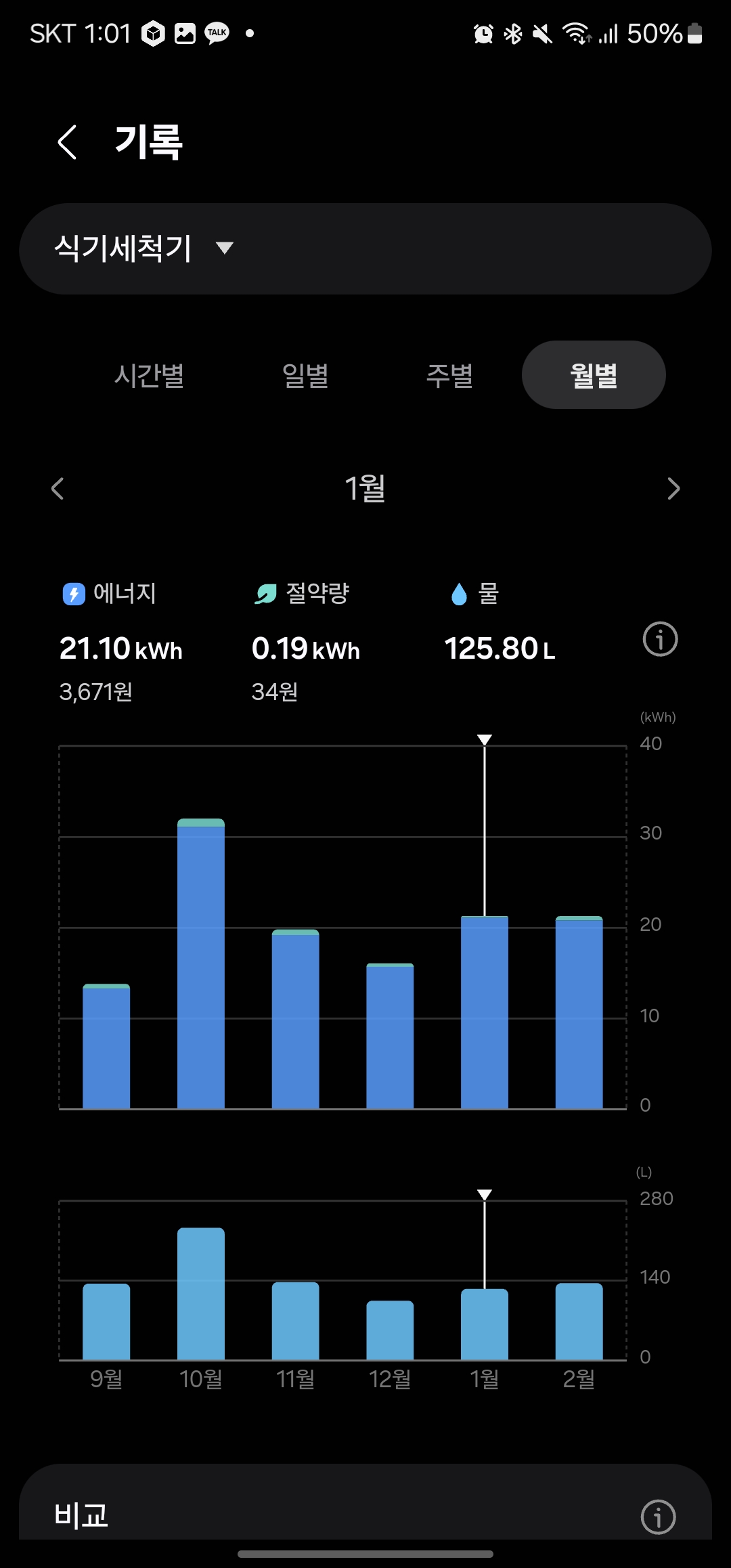The width and height of the screenshot is (731, 1568).
Task: Go to the previous month before 1월
Action: pyautogui.click(x=58, y=489)
